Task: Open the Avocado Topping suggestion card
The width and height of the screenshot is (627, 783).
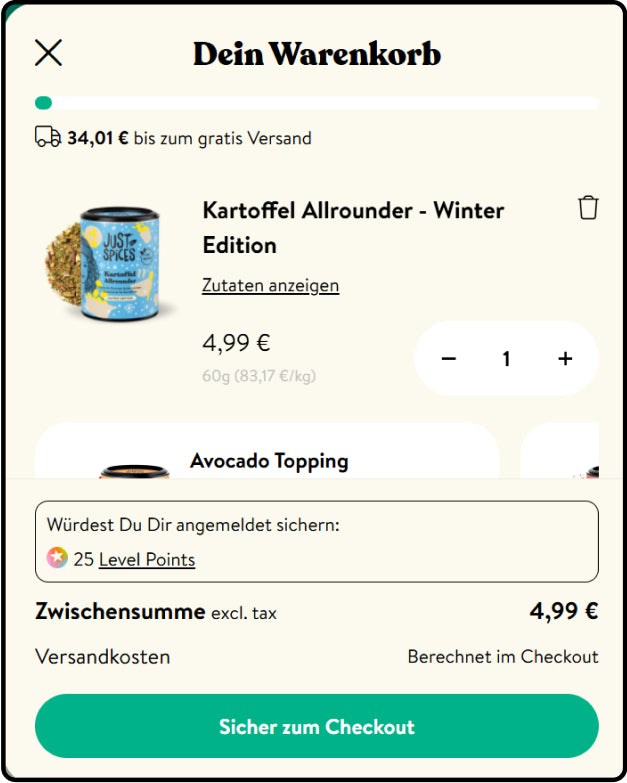Action: [x=268, y=460]
